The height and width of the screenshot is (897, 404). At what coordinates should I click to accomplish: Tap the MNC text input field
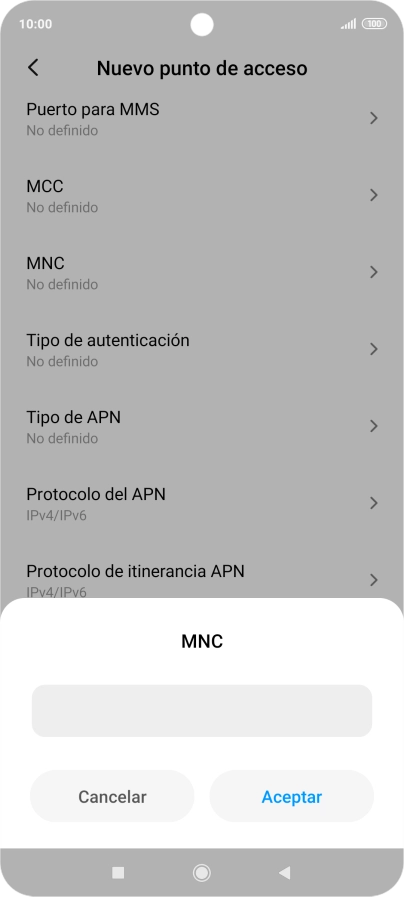[x=201, y=711]
